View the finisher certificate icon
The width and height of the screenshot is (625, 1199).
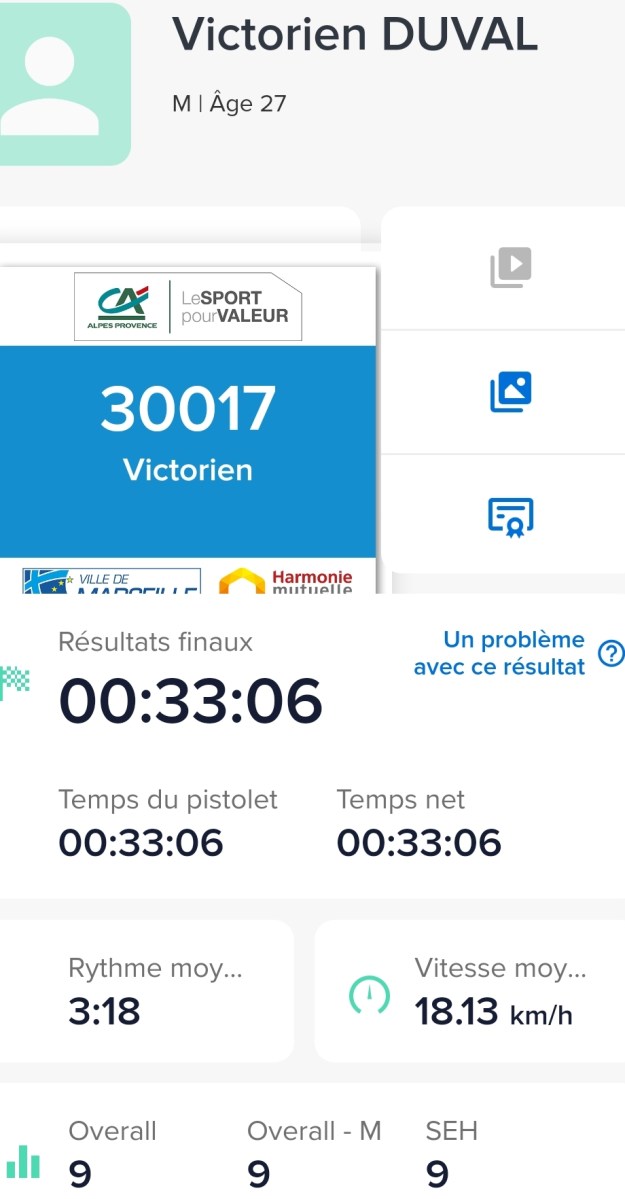pos(510,517)
